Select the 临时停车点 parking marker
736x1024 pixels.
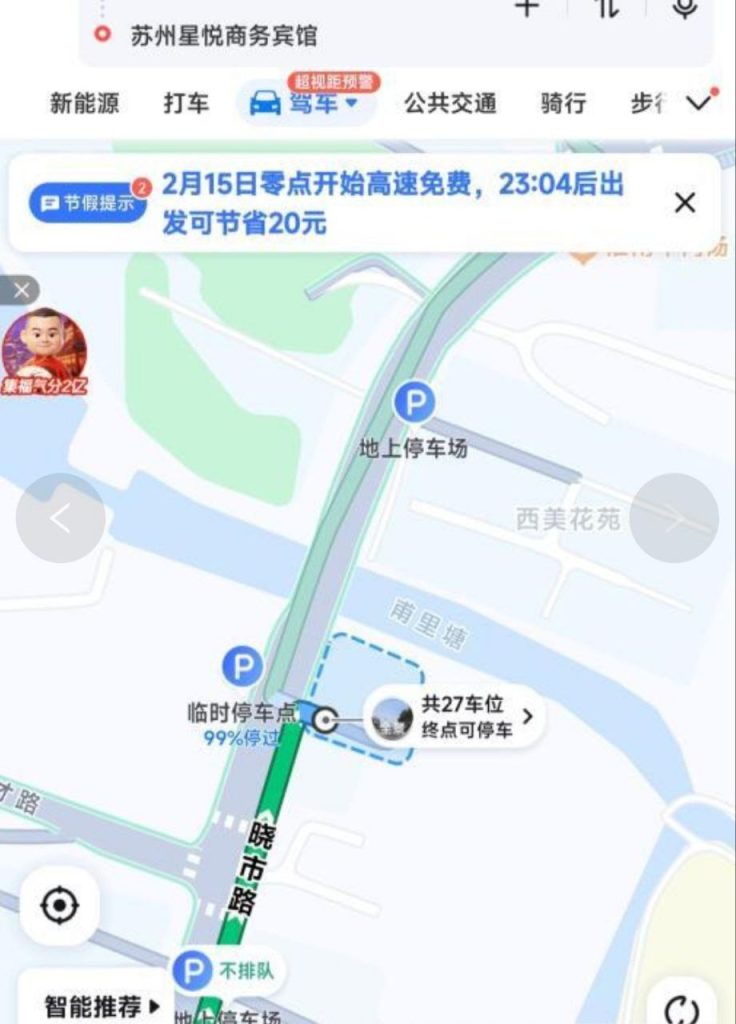(x=242, y=664)
